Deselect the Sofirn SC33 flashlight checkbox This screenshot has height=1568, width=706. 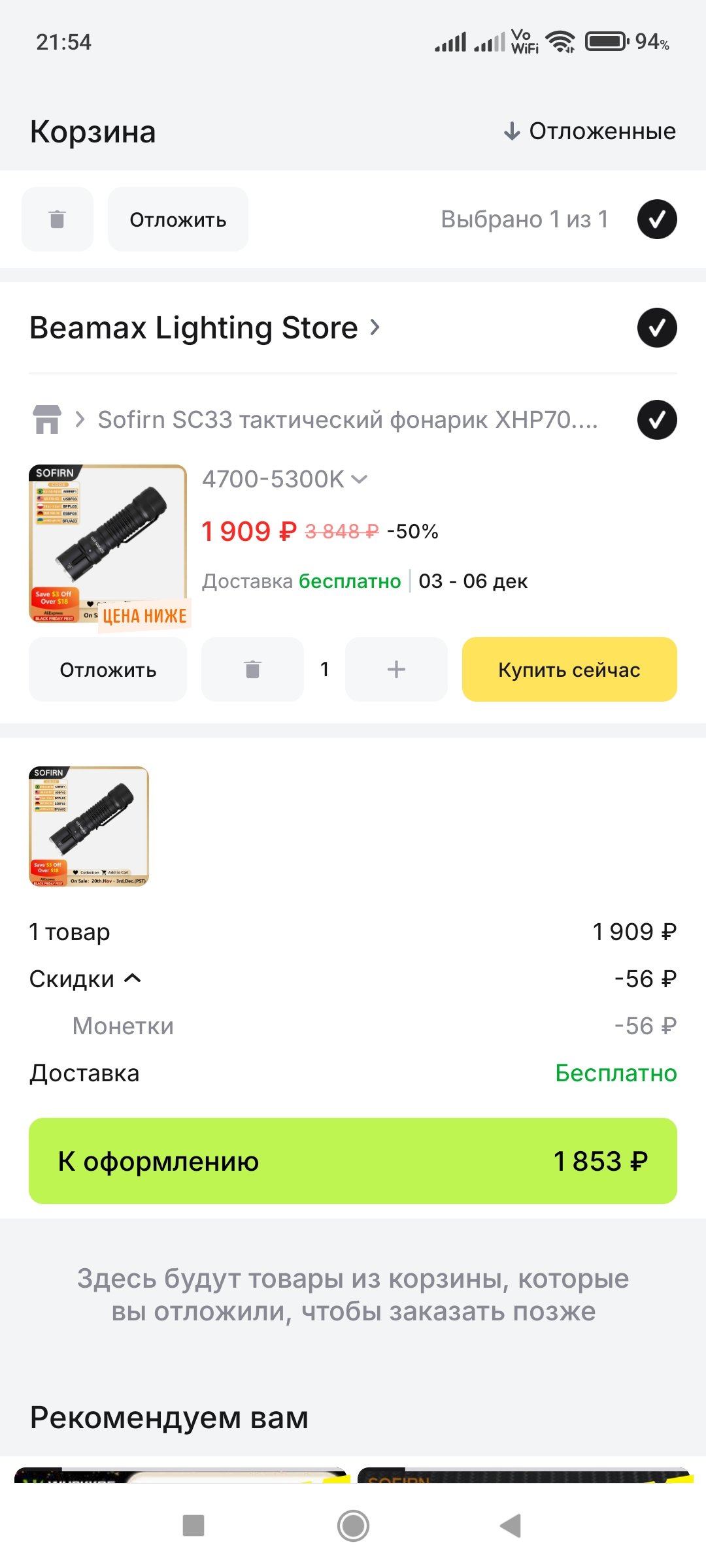(x=656, y=419)
